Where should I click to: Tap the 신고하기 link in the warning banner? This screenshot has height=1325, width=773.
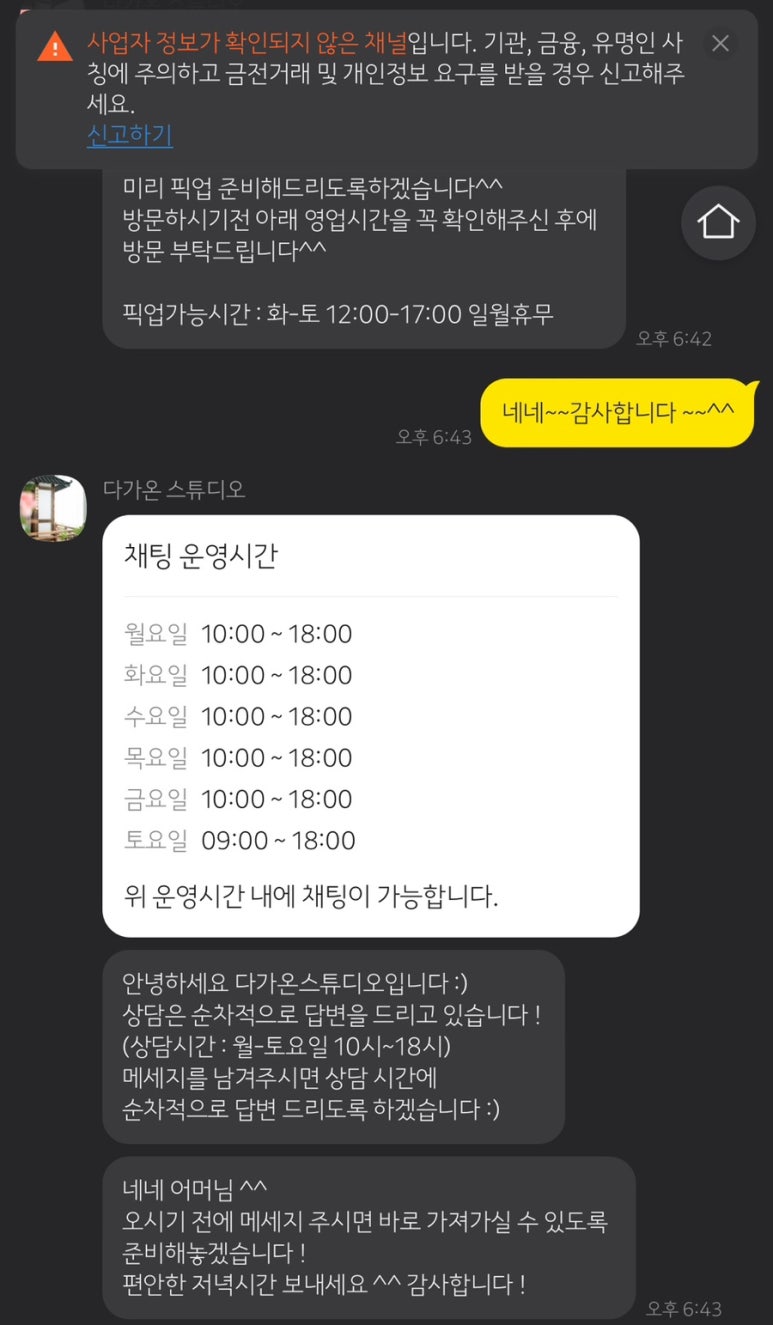pyautogui.click(x=130, y=136)
